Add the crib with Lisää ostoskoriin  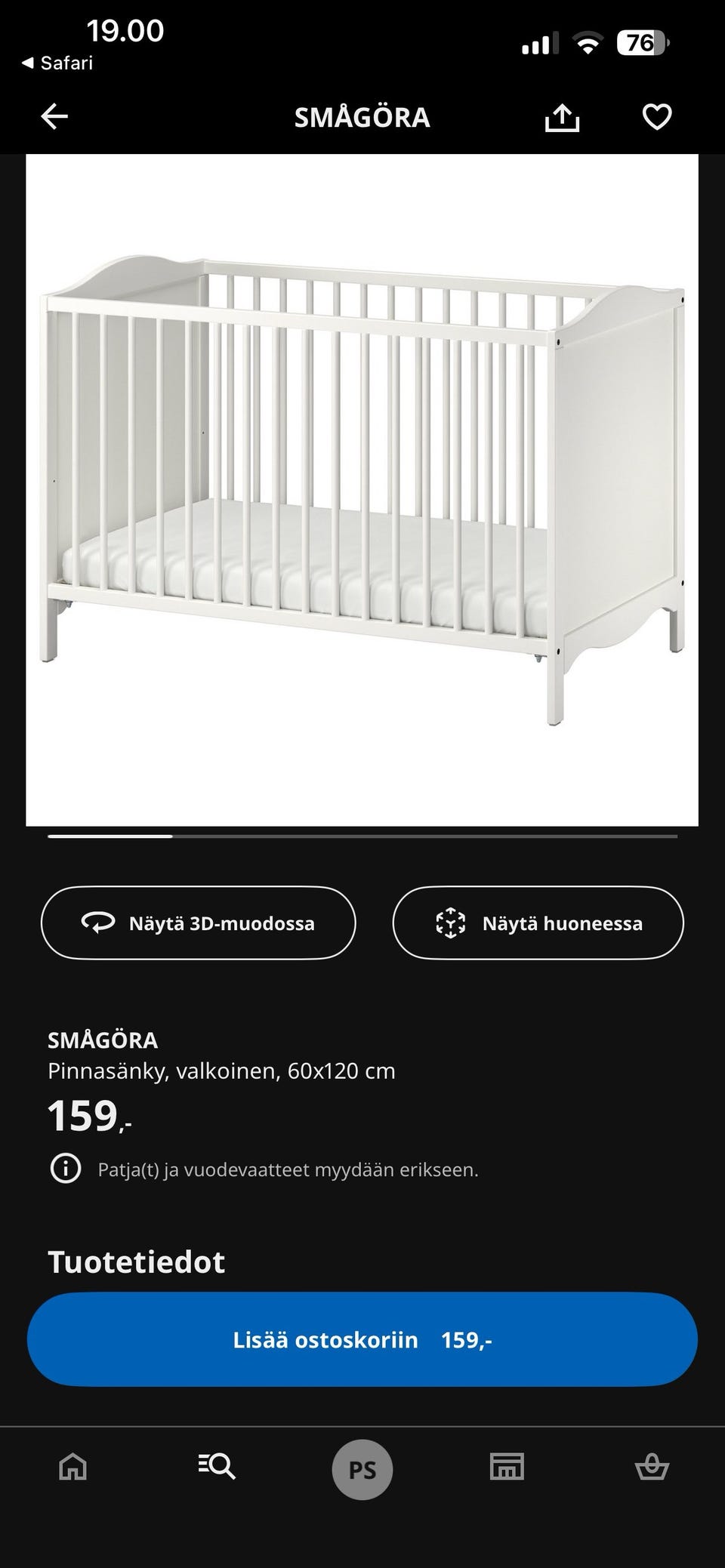pos(362,1339)
